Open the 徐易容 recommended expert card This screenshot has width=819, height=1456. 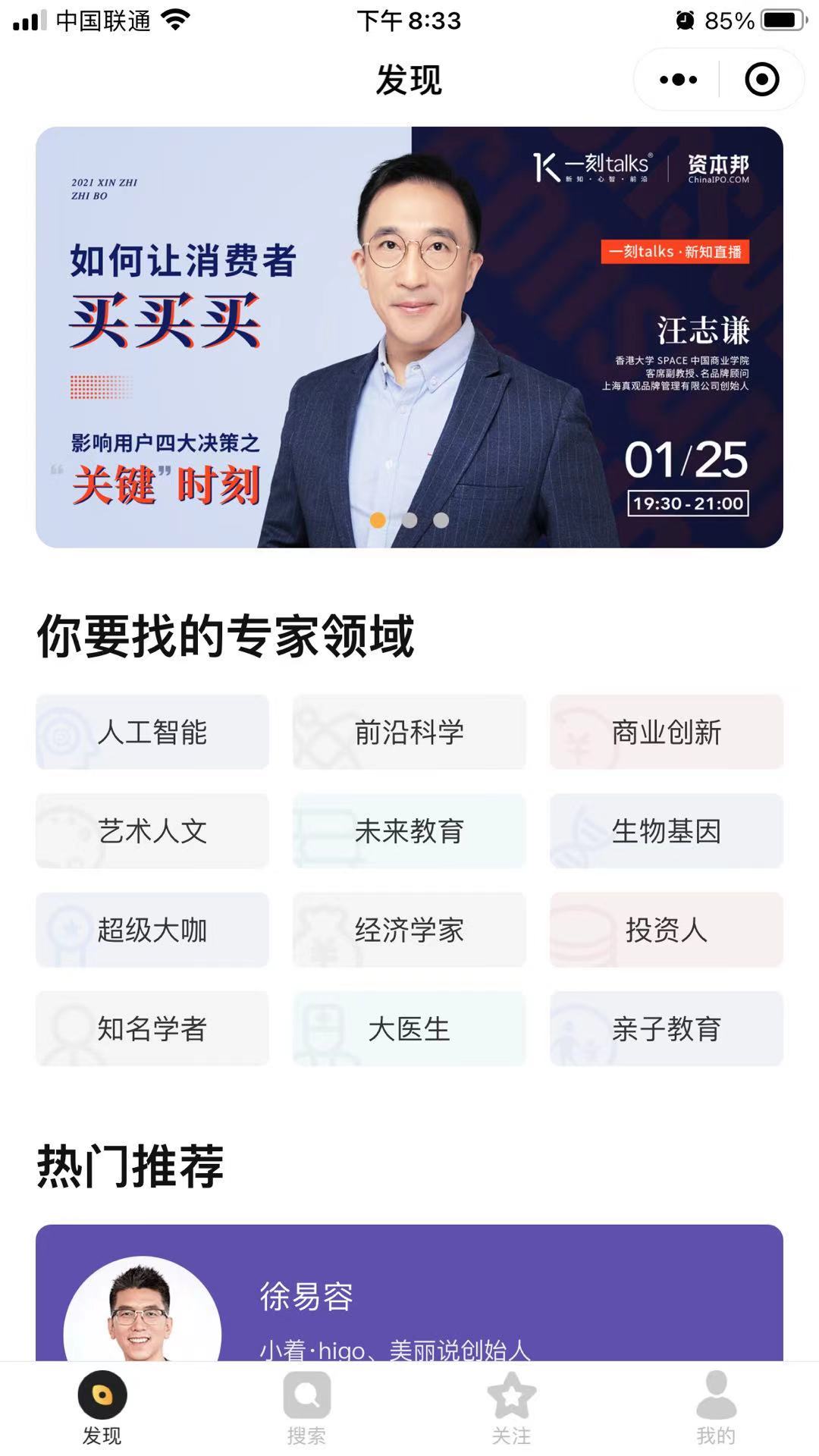click(x=409, y=1293)
